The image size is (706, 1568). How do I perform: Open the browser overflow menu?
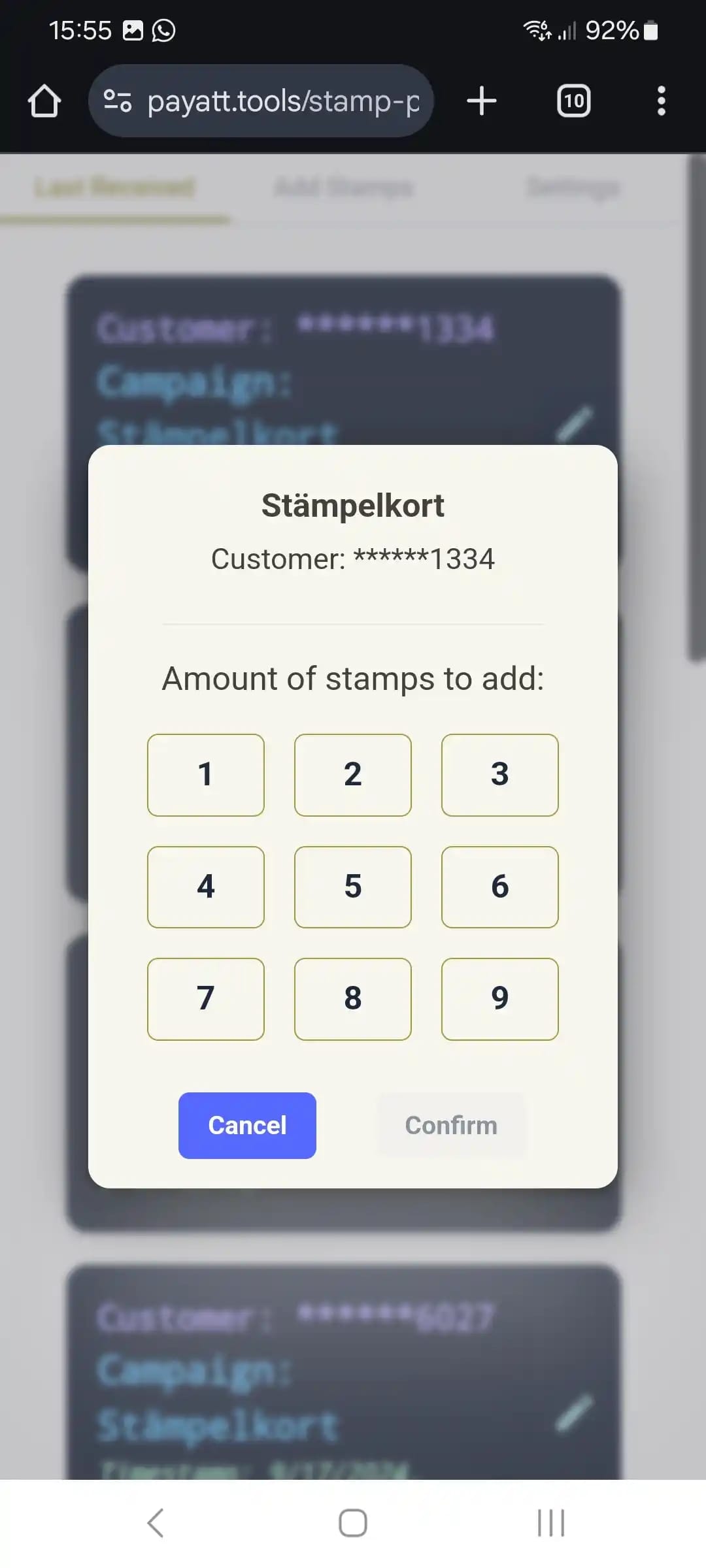tap(661, 101)
